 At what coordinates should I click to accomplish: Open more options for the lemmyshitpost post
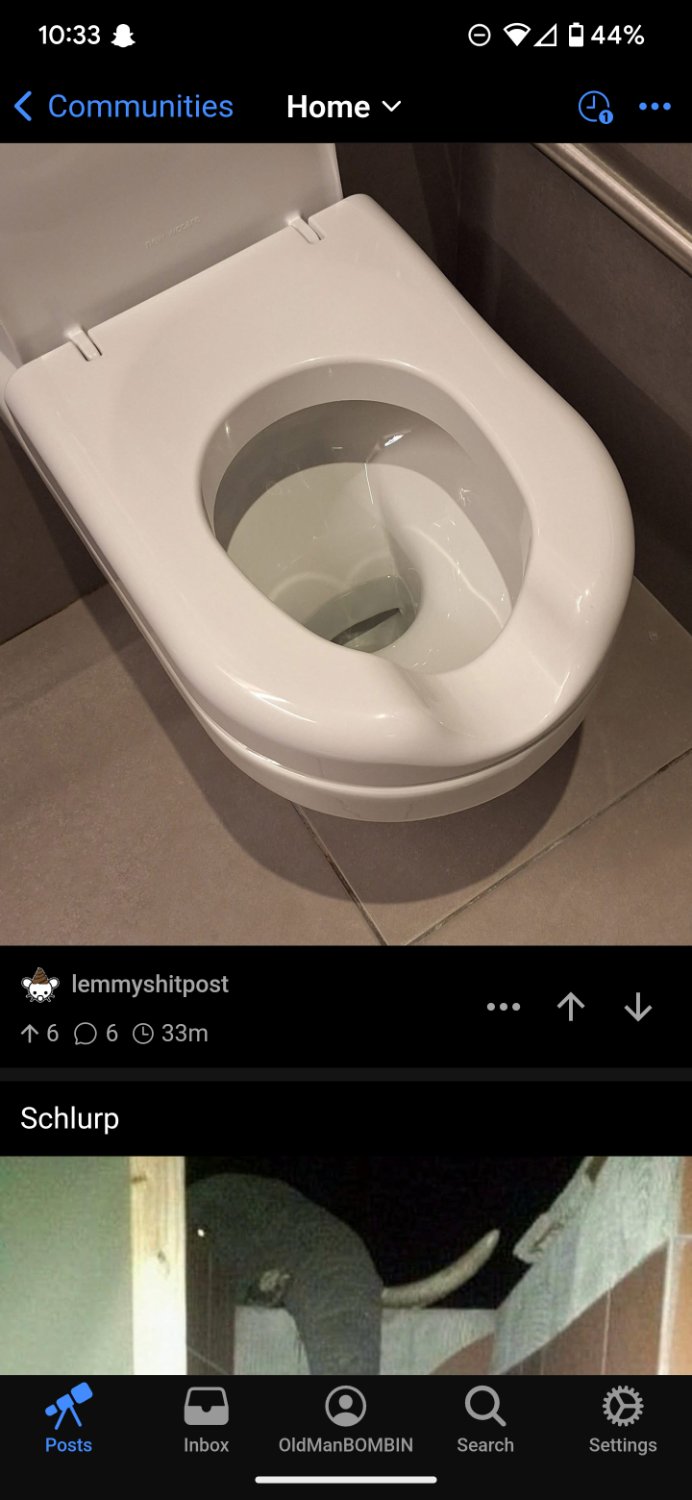pos(503,1007)
